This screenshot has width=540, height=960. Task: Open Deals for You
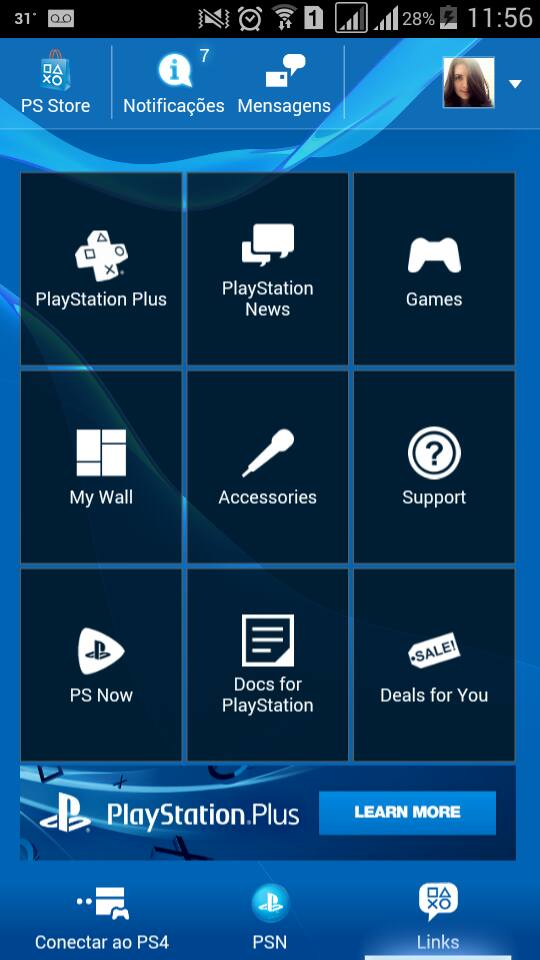coord(434,665)
